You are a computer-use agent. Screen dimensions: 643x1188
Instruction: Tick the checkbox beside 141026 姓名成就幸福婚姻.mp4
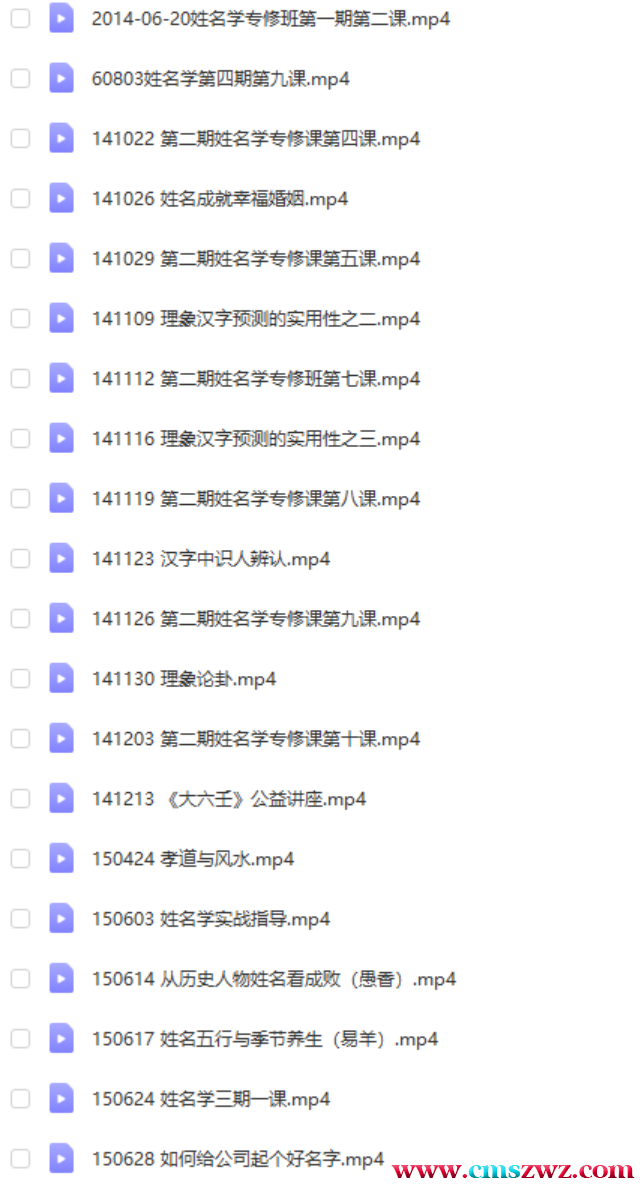(20, 199)
